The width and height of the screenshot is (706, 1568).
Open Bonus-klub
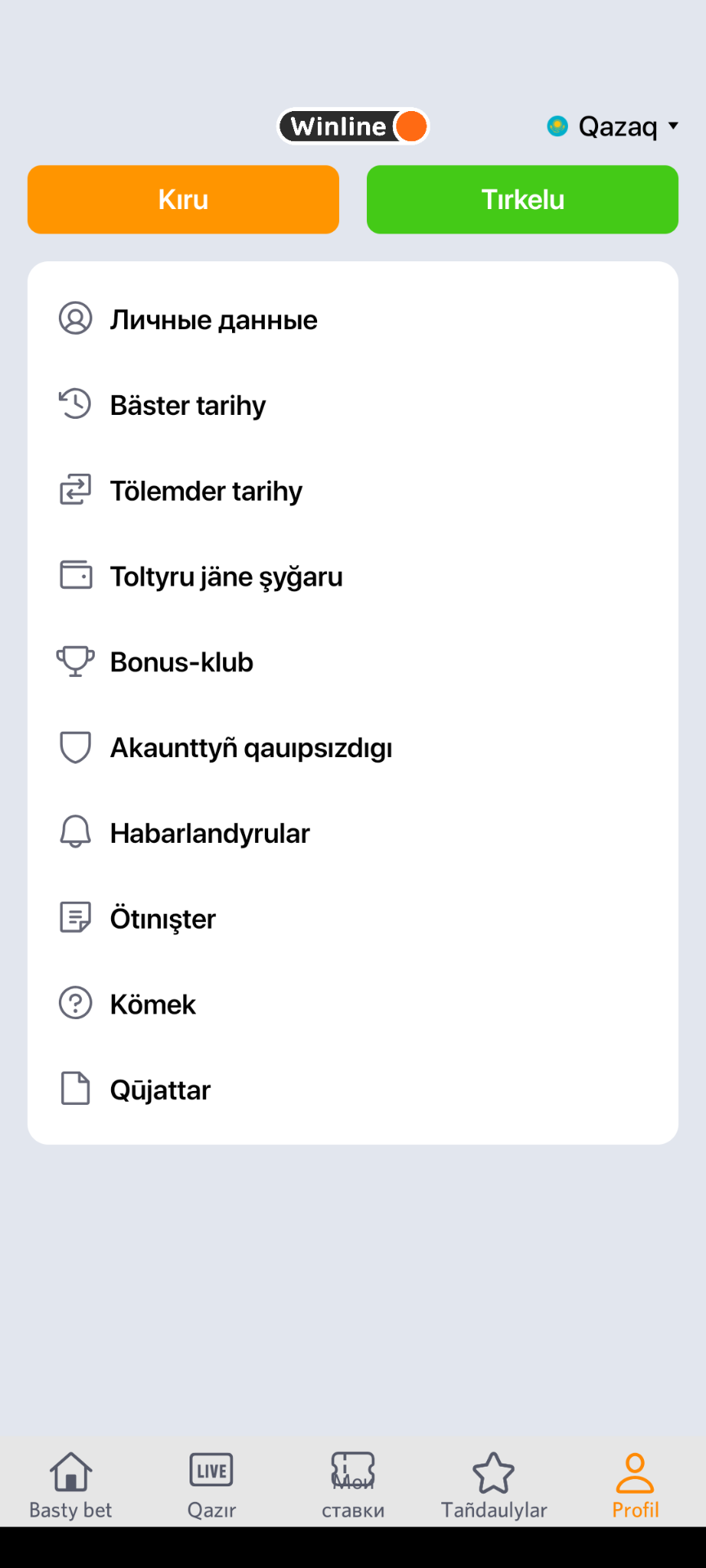[353, 661]
